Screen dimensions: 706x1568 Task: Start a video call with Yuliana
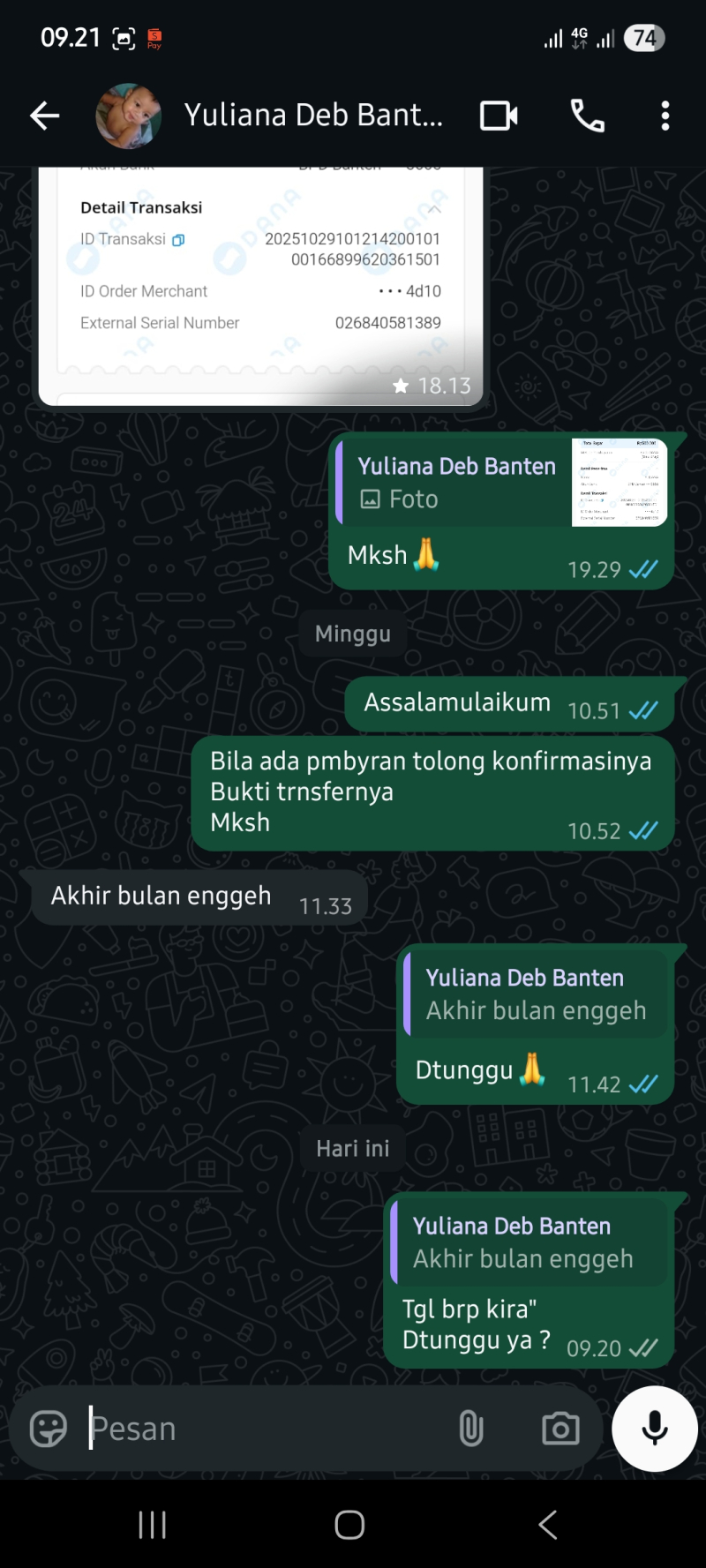[499, 116]
